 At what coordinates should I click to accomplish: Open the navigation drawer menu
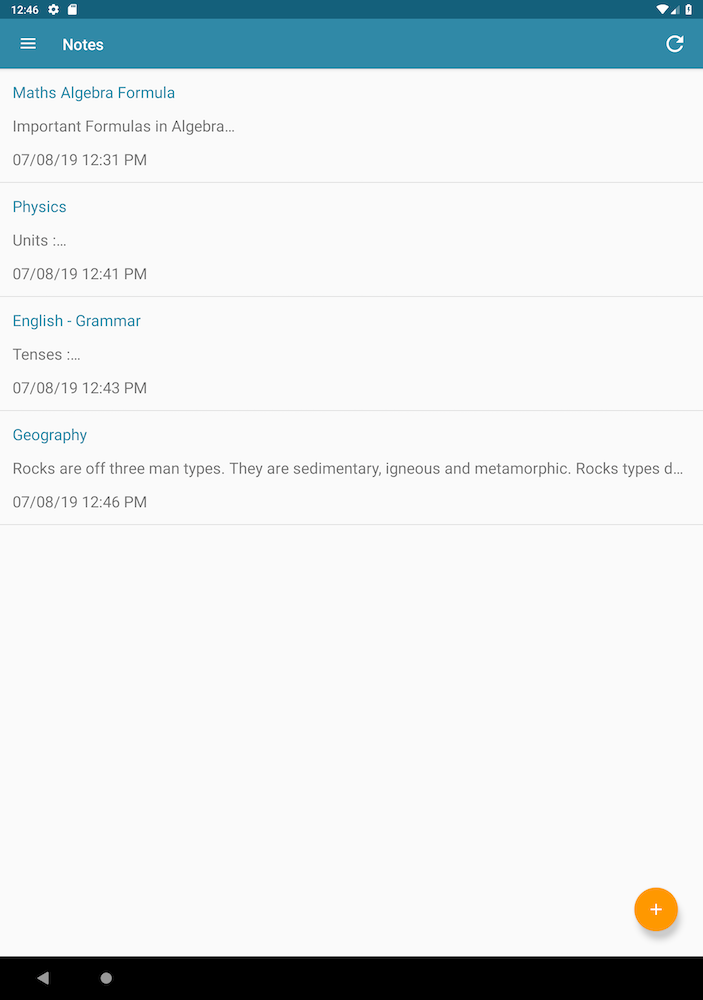[28, 44]
